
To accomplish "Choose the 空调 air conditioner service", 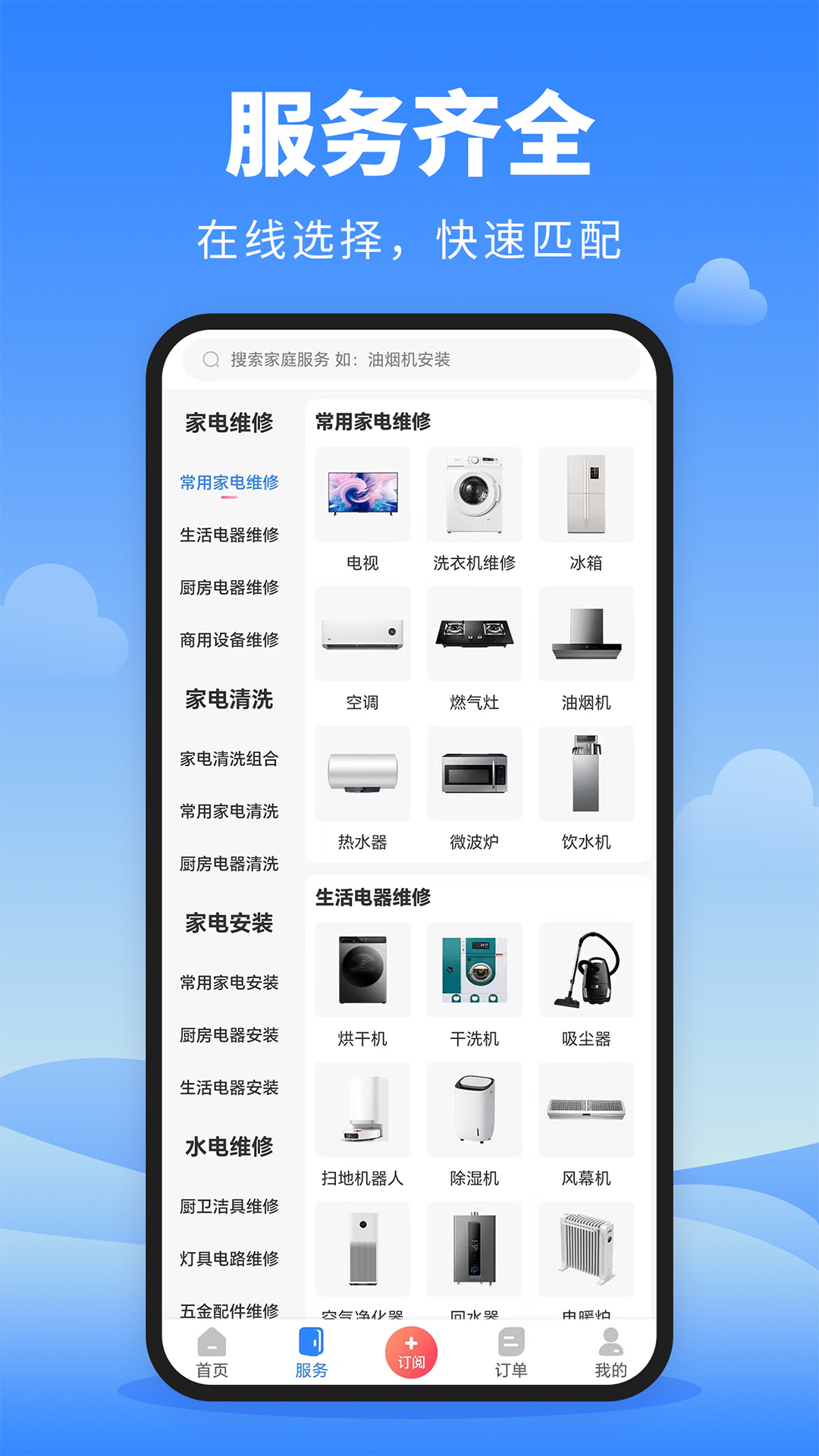I will (x=362, y=633).
